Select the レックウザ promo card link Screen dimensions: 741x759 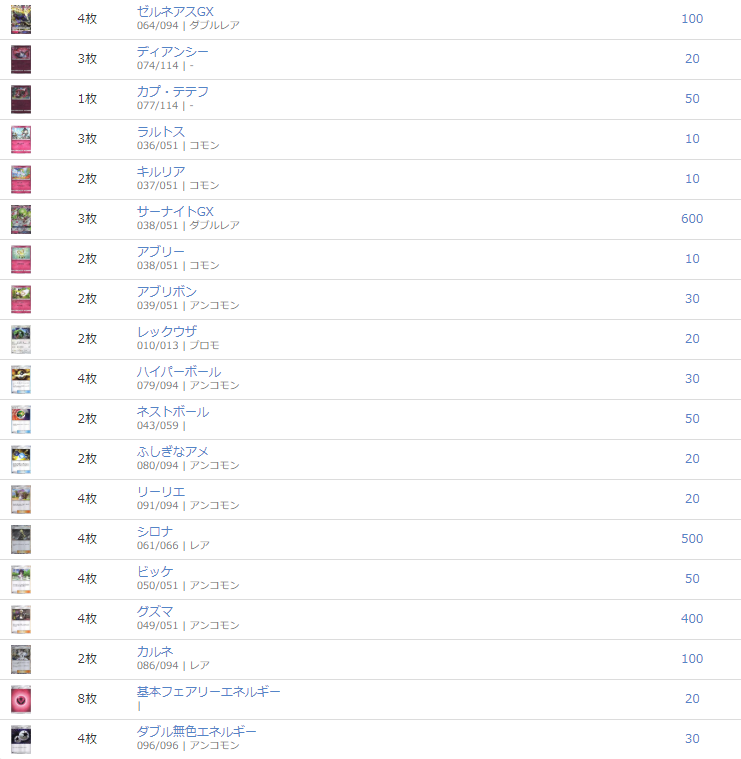[167, 332]
